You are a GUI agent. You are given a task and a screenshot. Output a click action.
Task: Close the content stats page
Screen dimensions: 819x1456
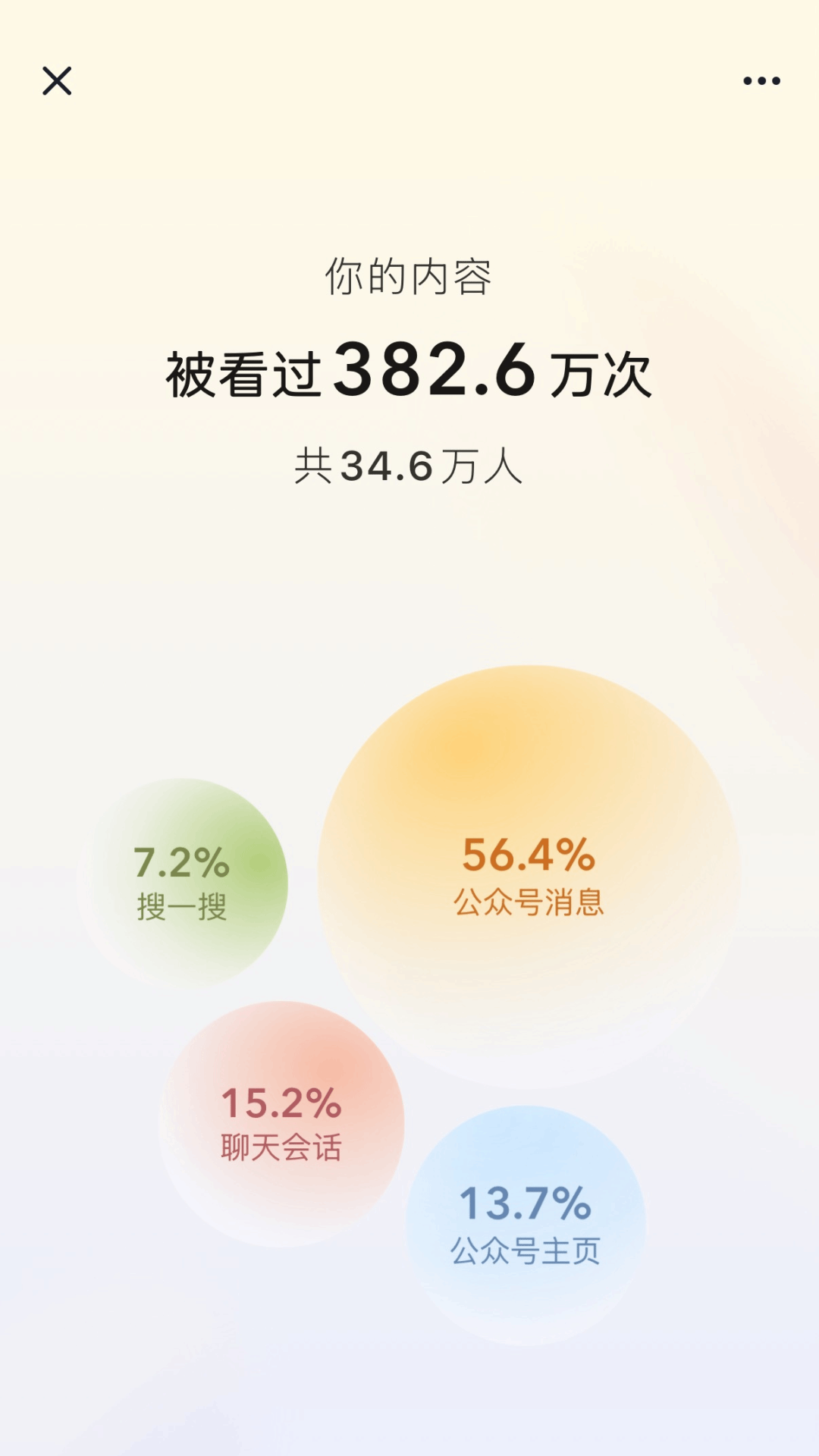(57, 81)
